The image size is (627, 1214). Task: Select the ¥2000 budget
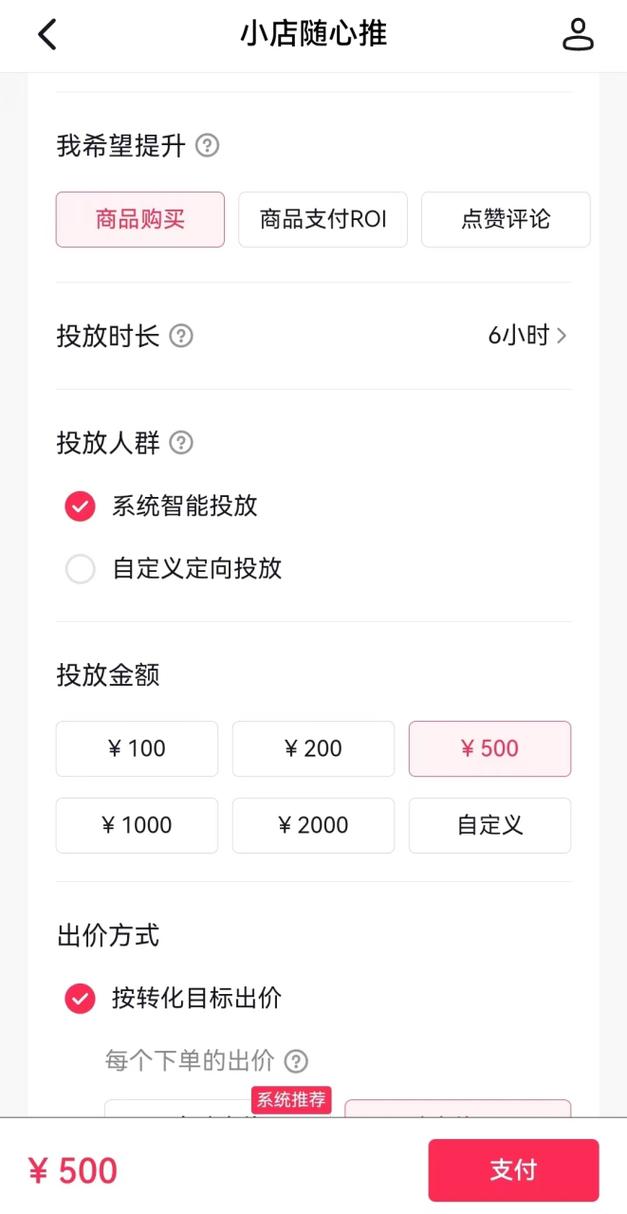[x=313, y=825]
